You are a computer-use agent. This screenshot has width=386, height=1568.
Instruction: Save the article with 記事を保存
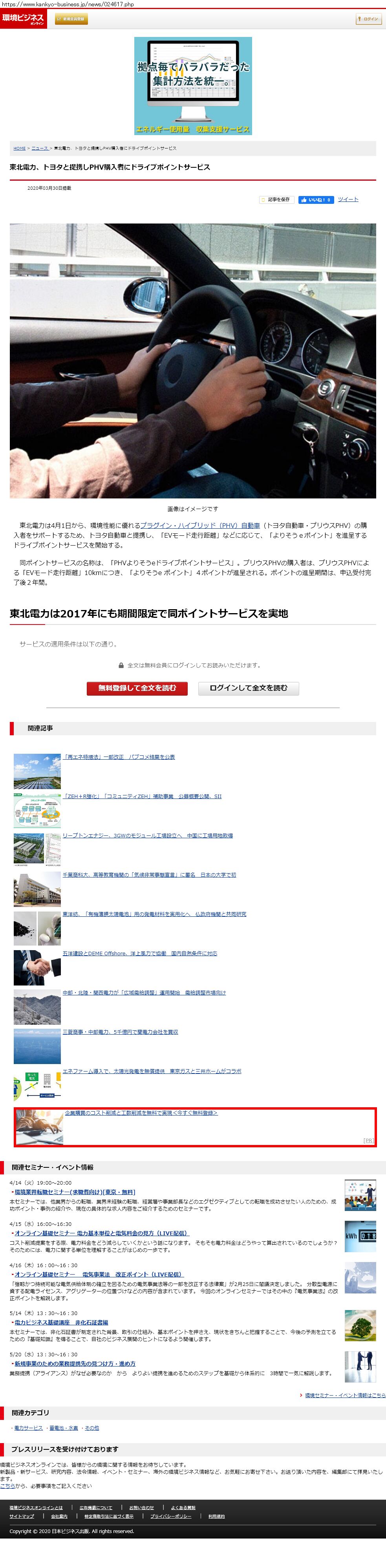(x=276, y=200)
